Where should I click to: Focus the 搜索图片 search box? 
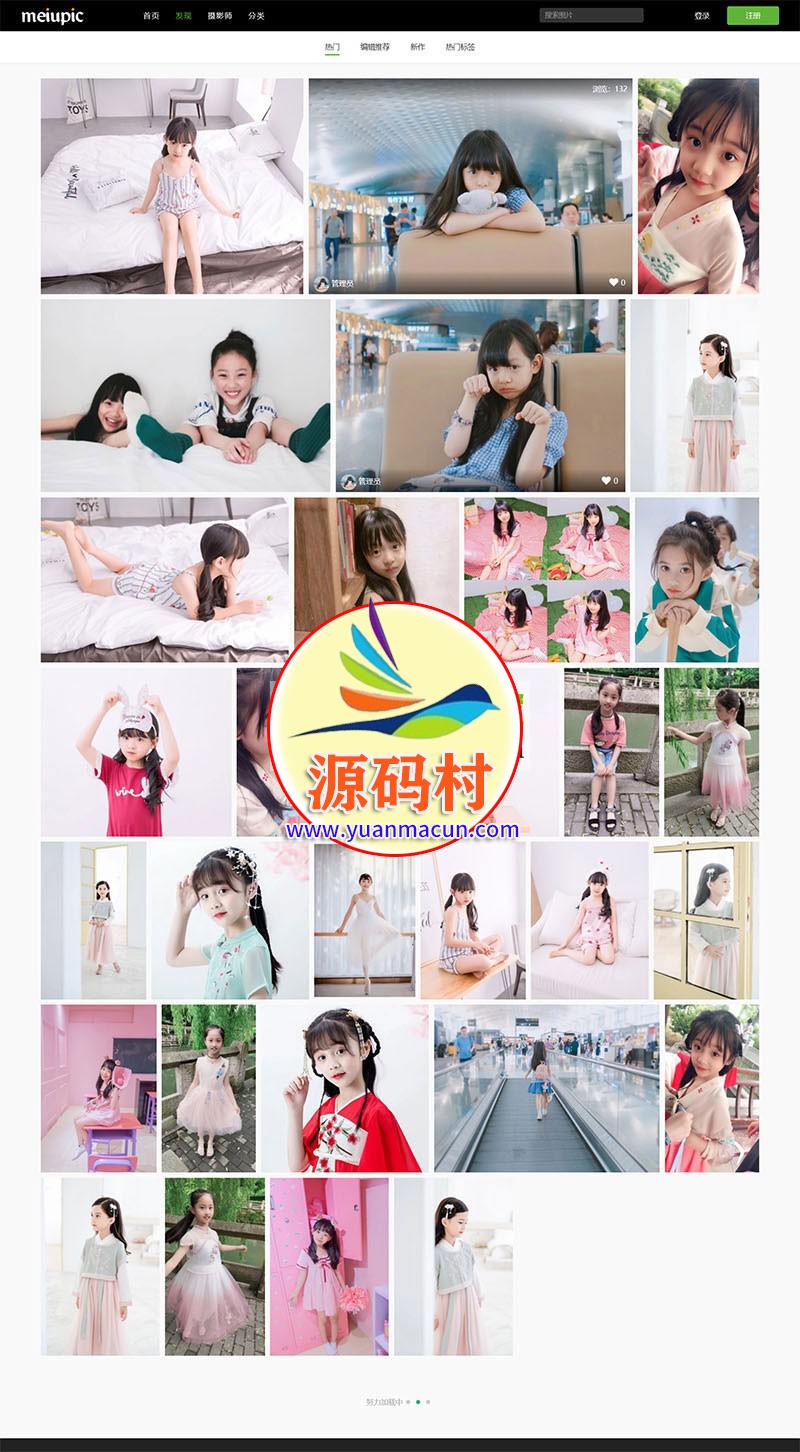pos(591,16)
